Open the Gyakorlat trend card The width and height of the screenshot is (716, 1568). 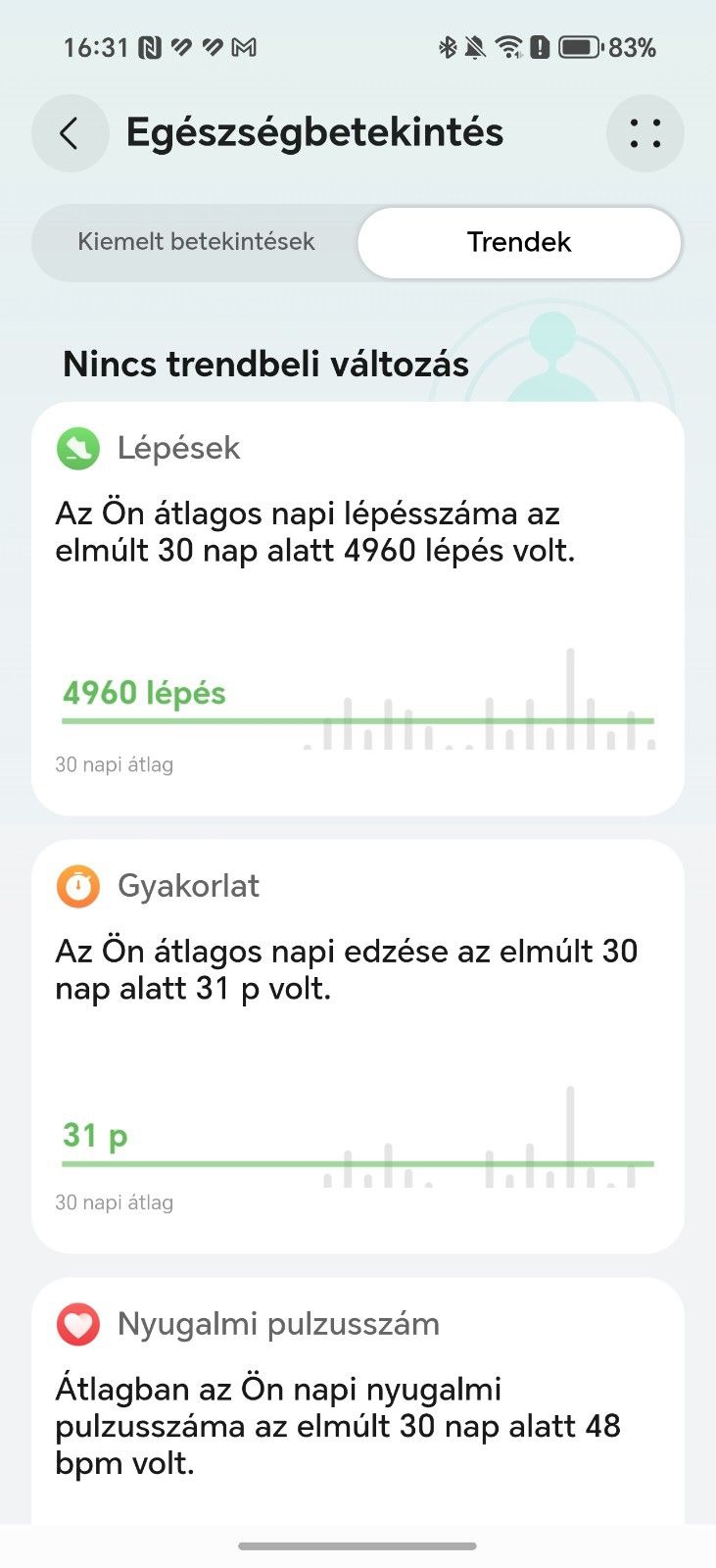[x=358, y=1045]
